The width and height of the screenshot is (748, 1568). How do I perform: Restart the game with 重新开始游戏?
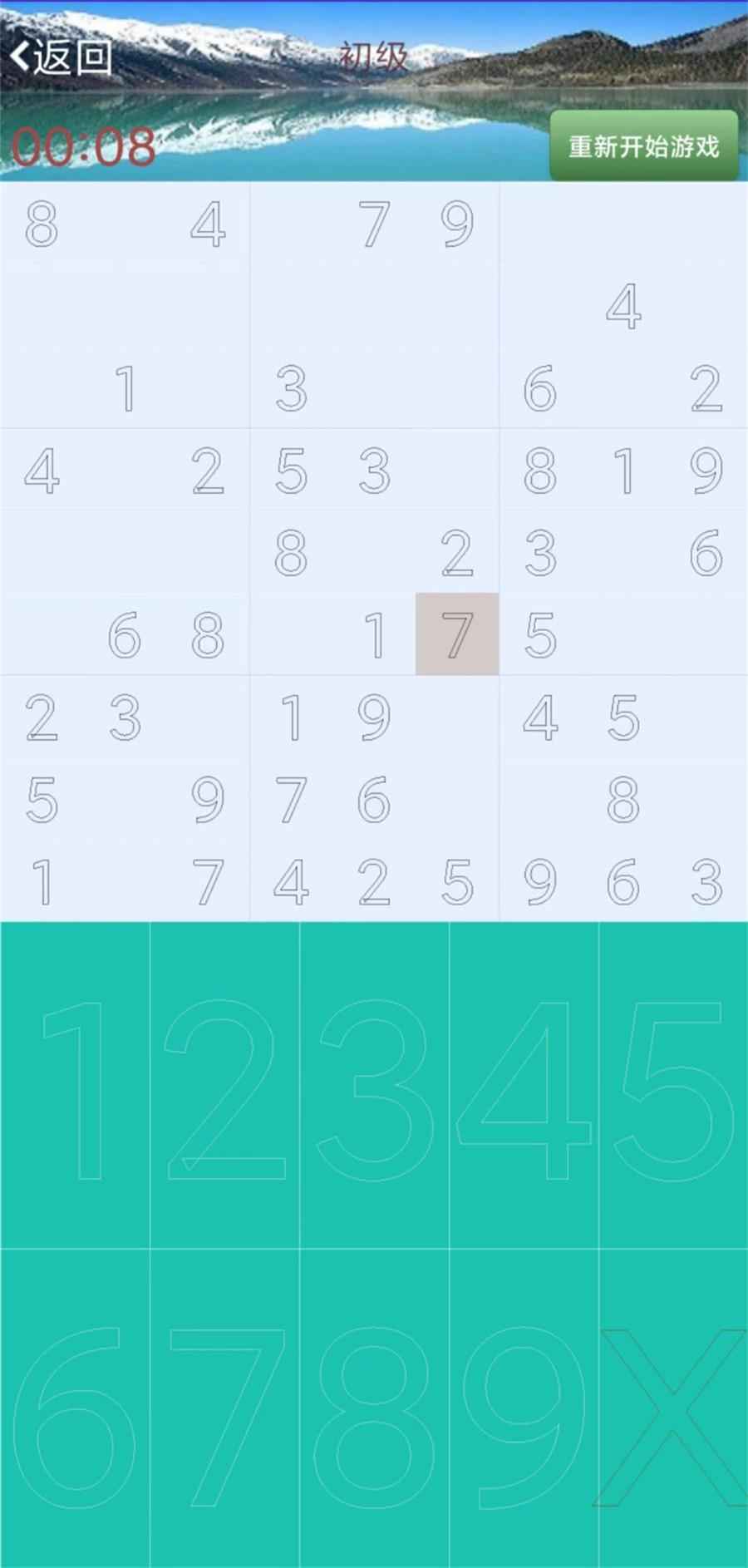coord(644,146)
